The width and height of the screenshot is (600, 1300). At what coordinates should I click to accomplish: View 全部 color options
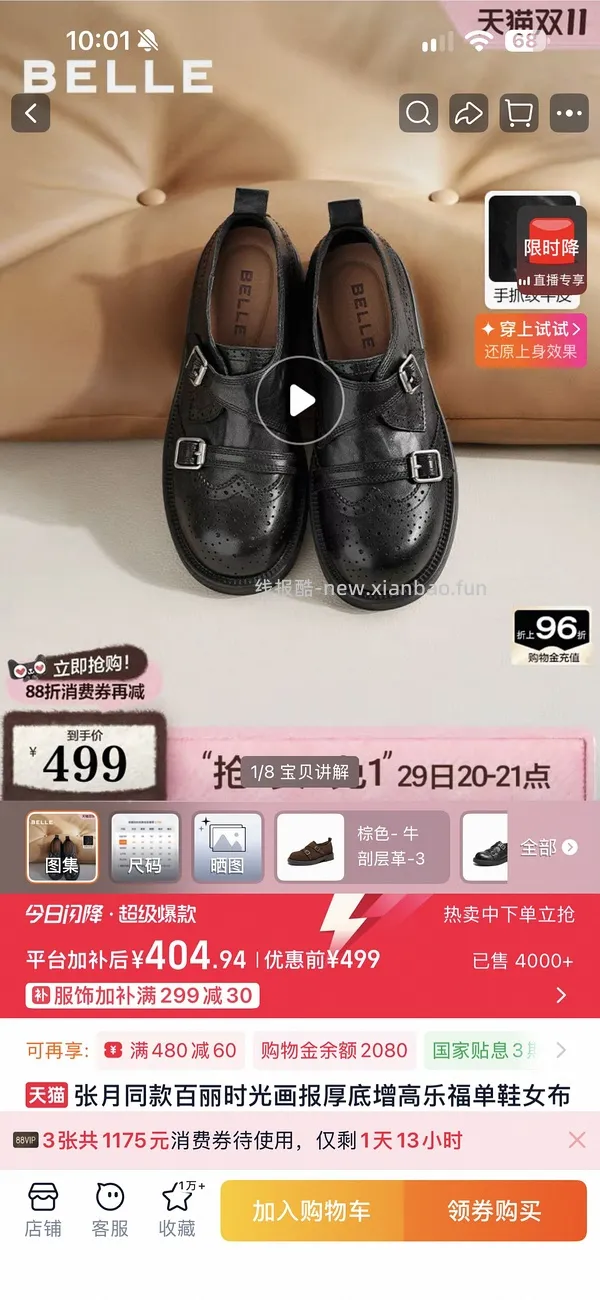click(549, 848)
